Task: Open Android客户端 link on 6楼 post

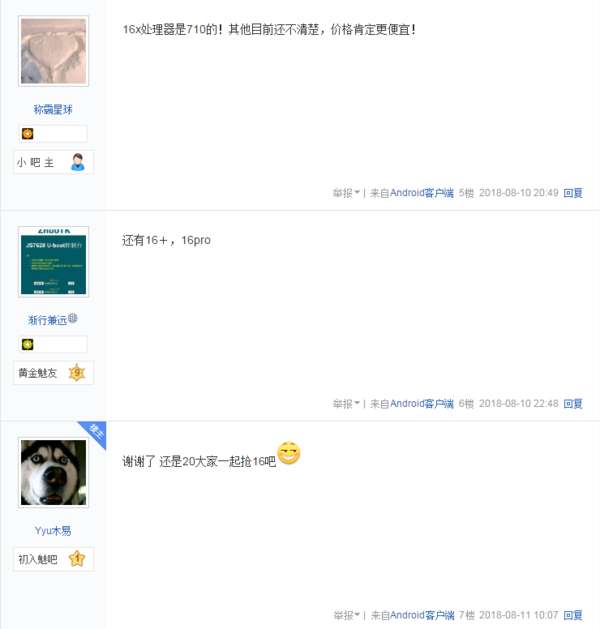Action: click(x=421, y=404)
